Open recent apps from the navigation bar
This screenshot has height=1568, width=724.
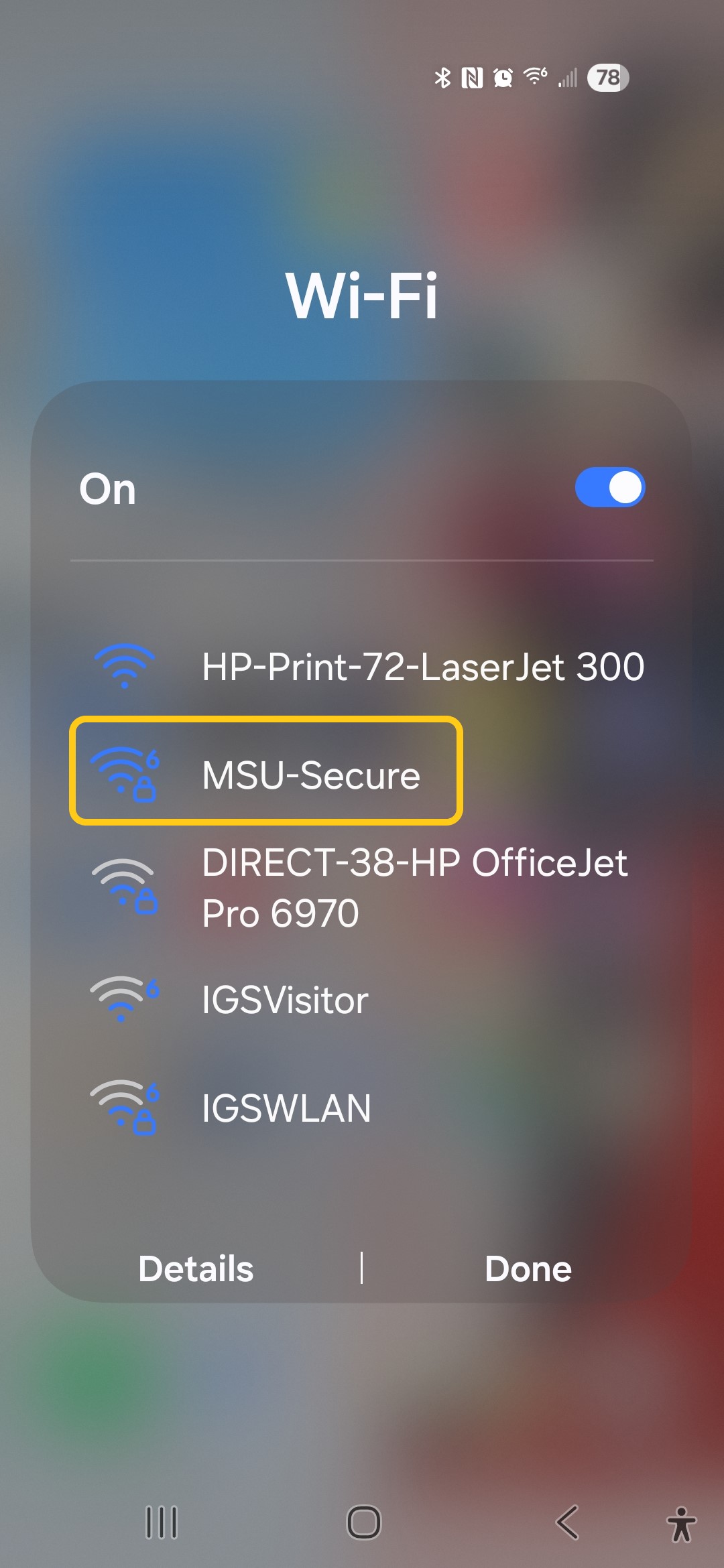(162, 1522)
